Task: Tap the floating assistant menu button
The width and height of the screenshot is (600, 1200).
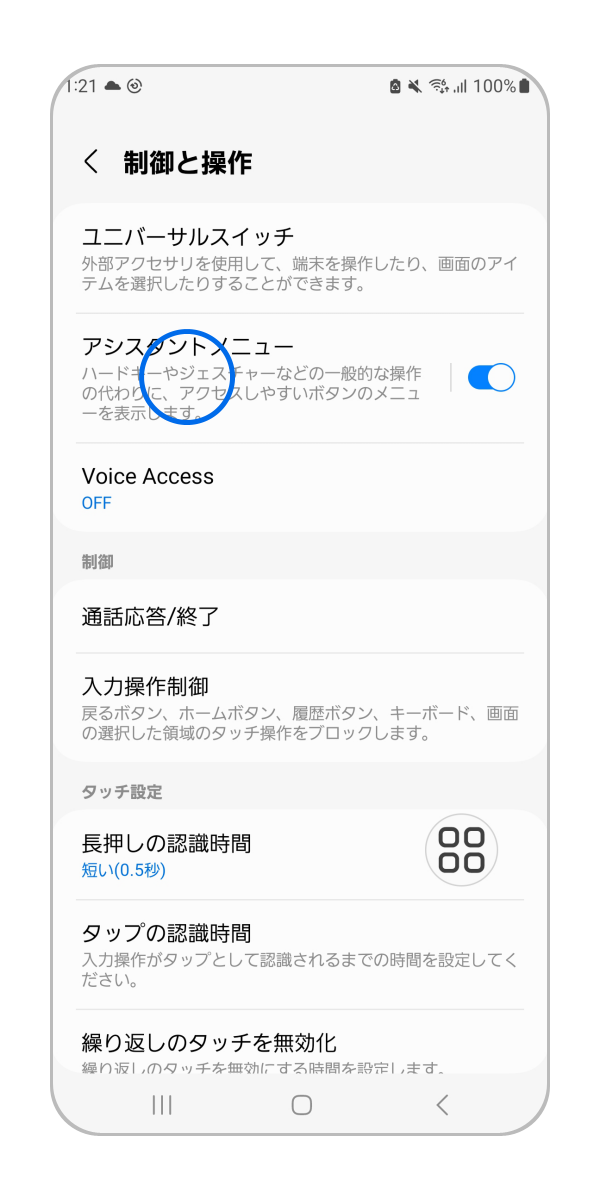Action: (x=461, y=851)
